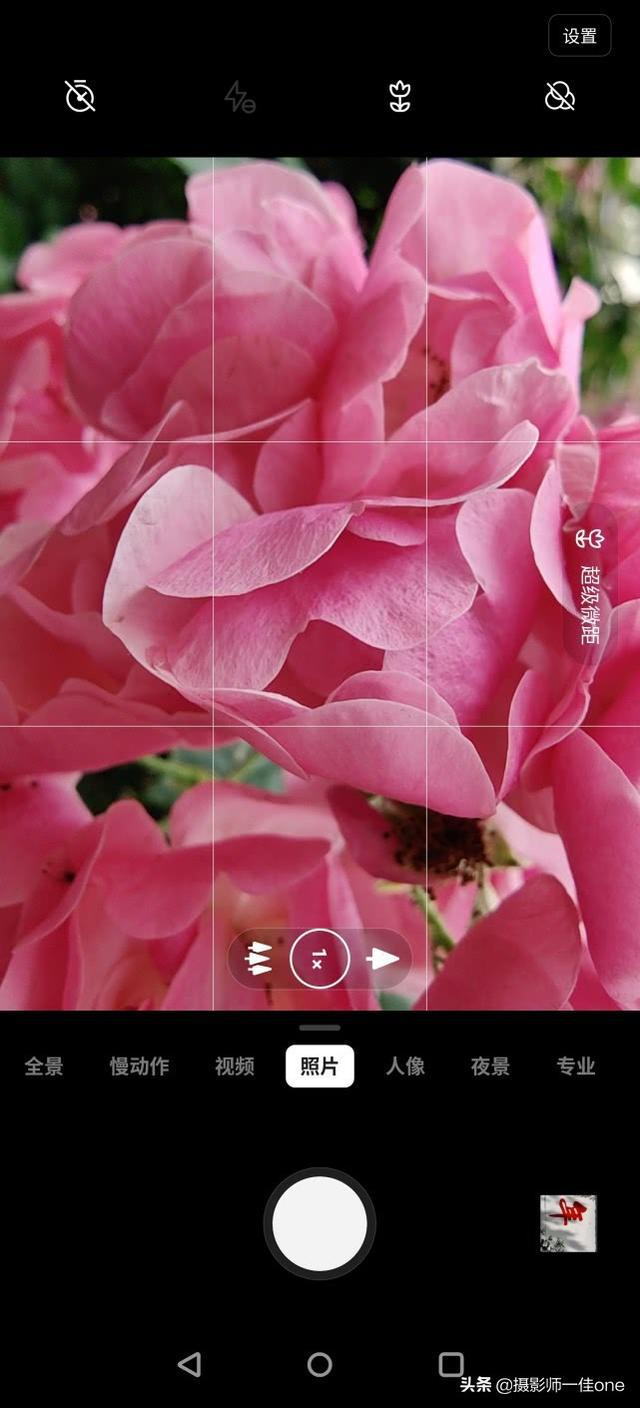Screen dimensions: 640x1408
Task: Switch to 全景 panorama mode
Action: tap(44, 1066)
